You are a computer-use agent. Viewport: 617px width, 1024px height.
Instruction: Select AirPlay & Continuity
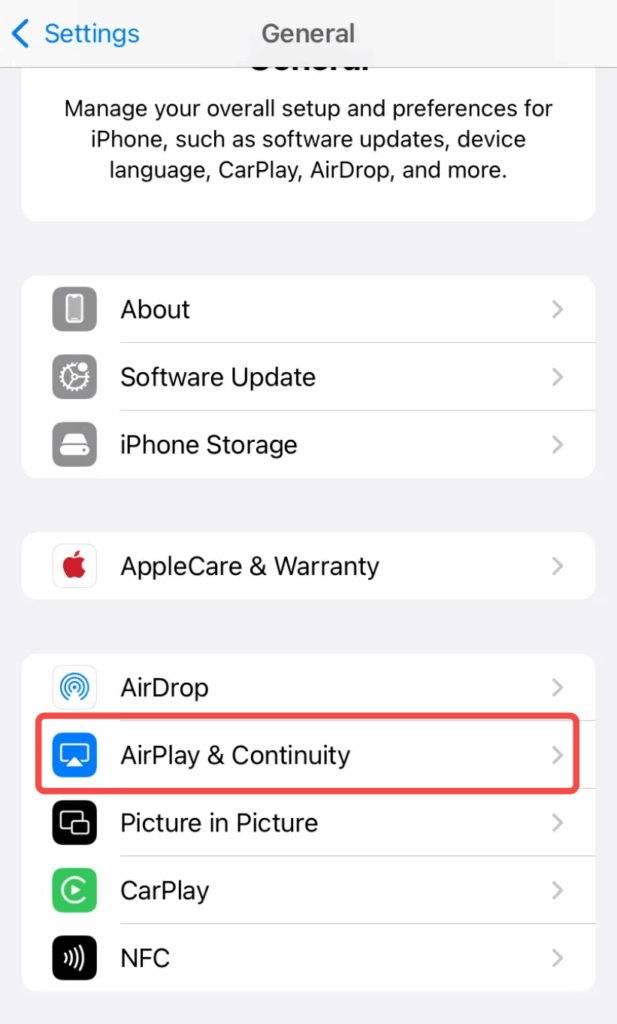[308, 755]
